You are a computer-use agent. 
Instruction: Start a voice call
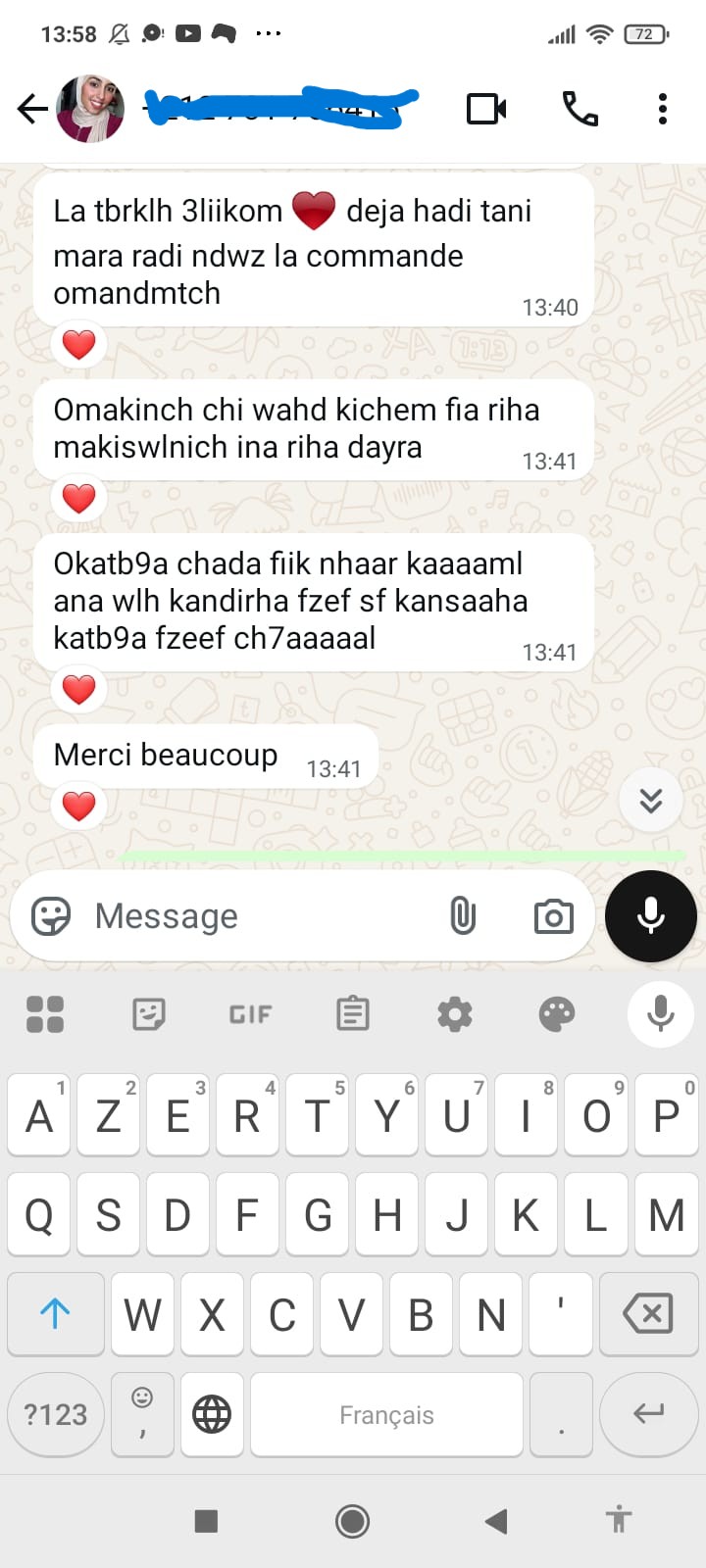(x=580, y=109)
